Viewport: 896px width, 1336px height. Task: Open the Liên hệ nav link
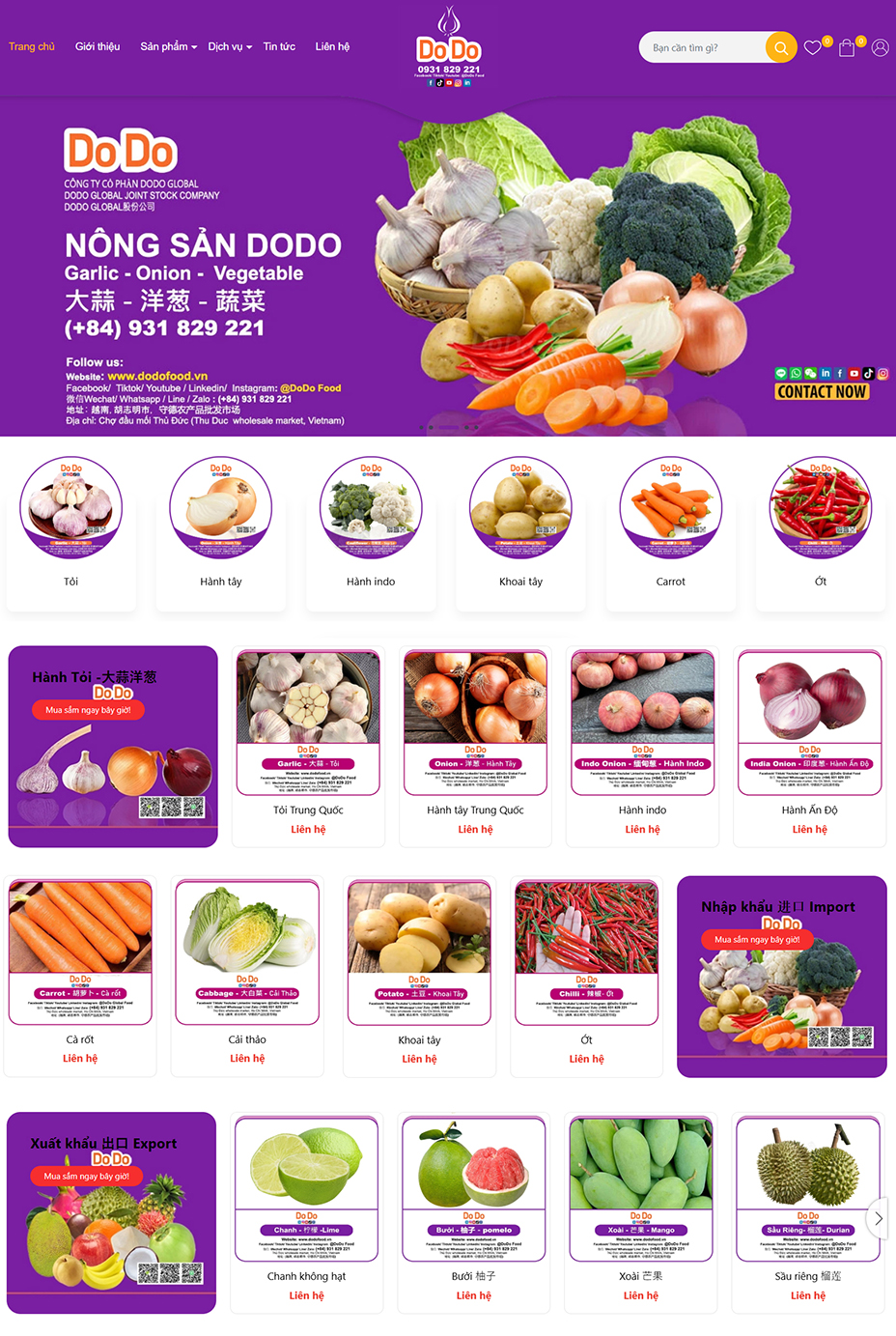332,46
